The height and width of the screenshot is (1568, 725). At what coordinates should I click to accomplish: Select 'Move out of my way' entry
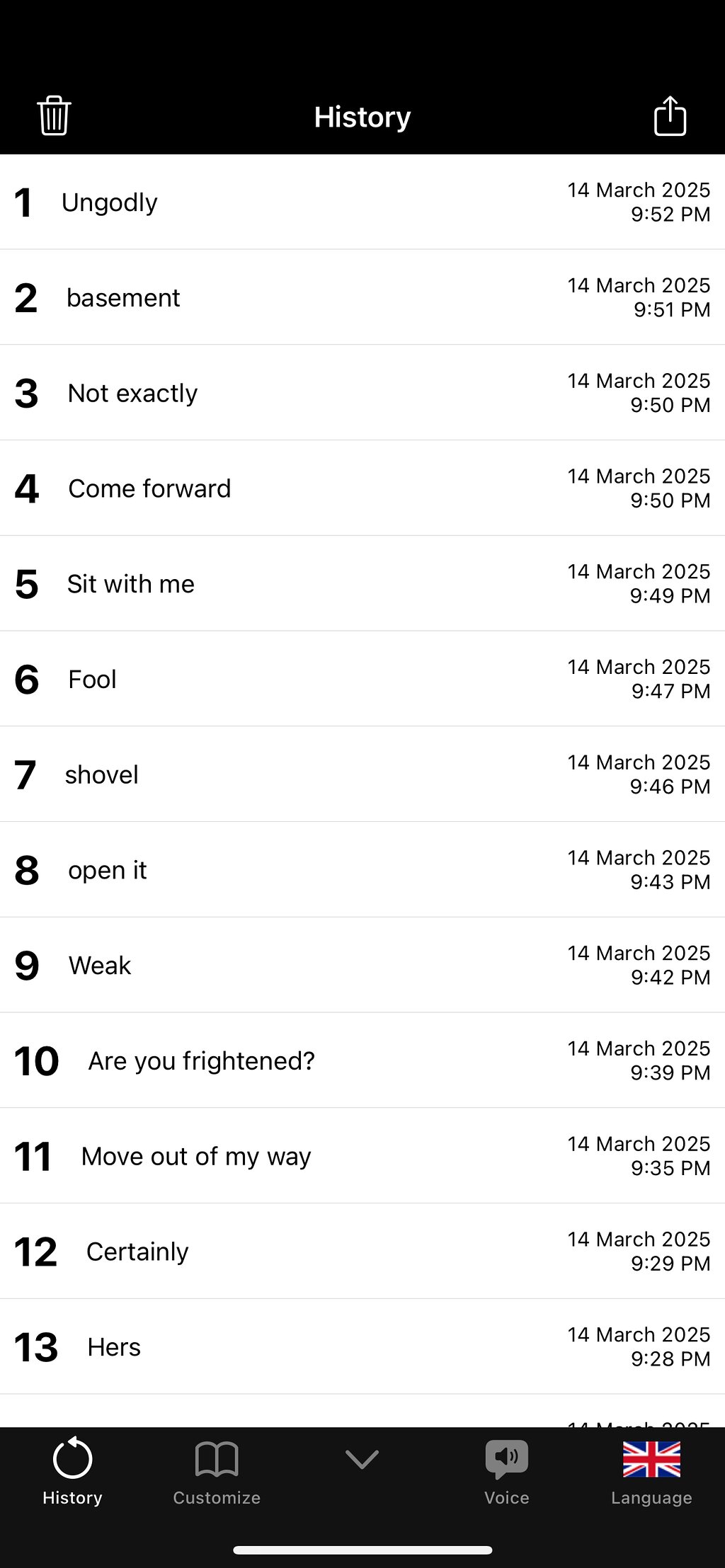tap(362, 1156)
